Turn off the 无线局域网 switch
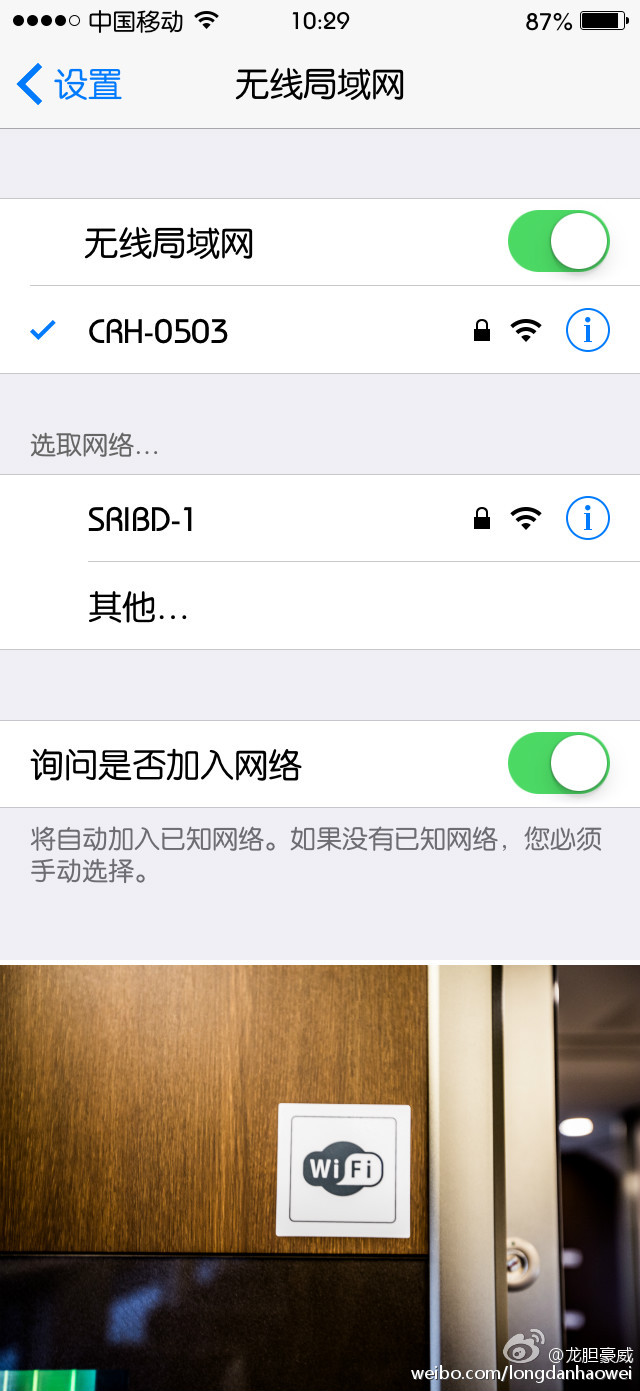This screenshot has height=1391, width=640. [x=559, y=242]
